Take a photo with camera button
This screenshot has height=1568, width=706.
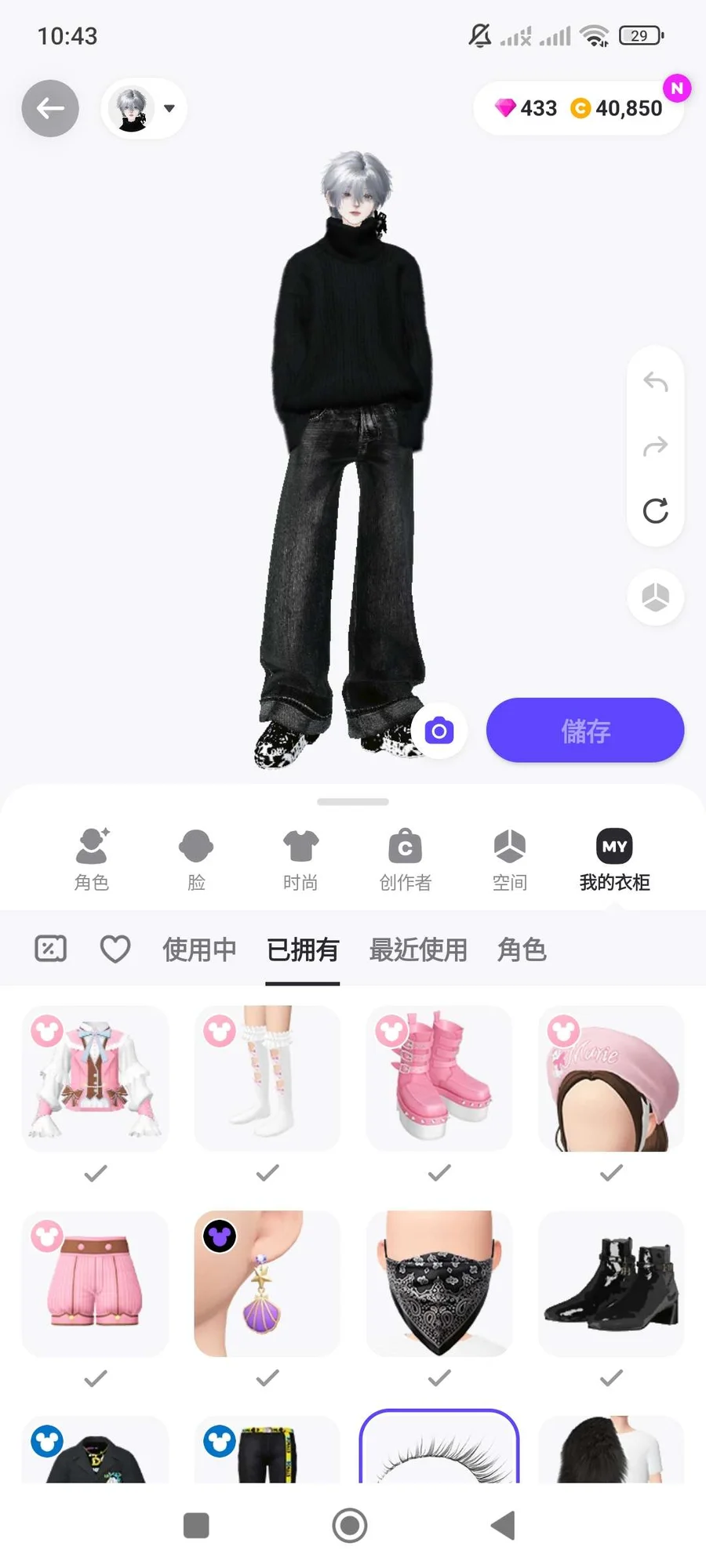point(439,731)
